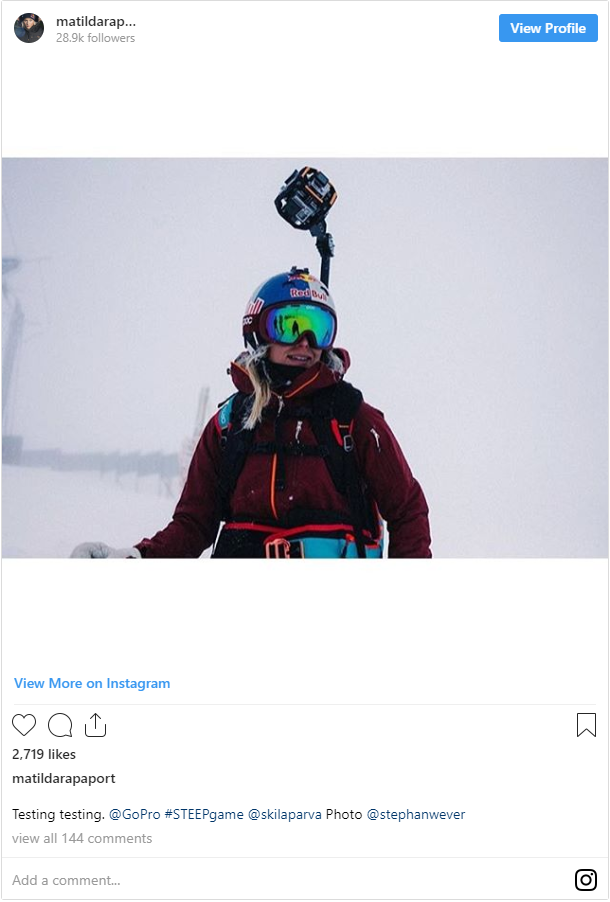Screen dimensions: 610x902
Task: Open the comment bubble icon
Action: (x=60, y=725)
